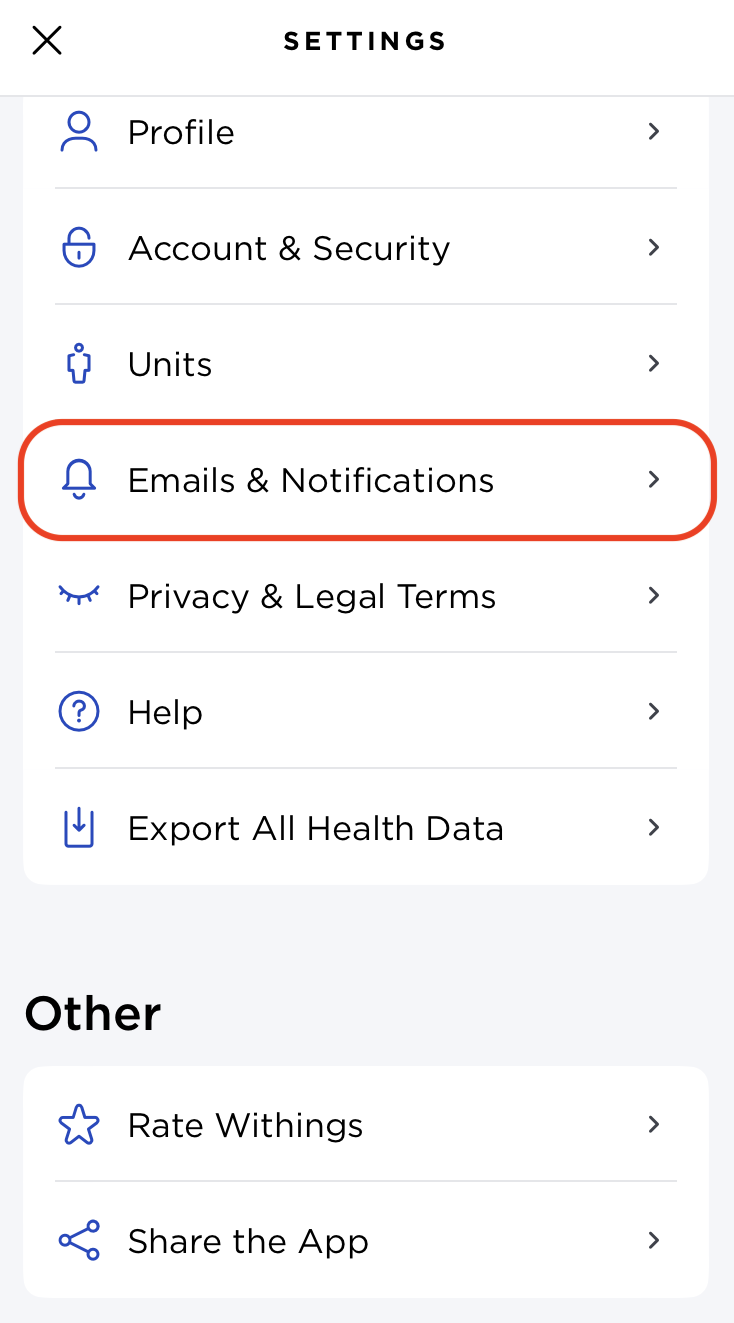Viewport: 734px width, 1323px height.
Task: Open the Units setting
Action: click(x=365, y=364)
